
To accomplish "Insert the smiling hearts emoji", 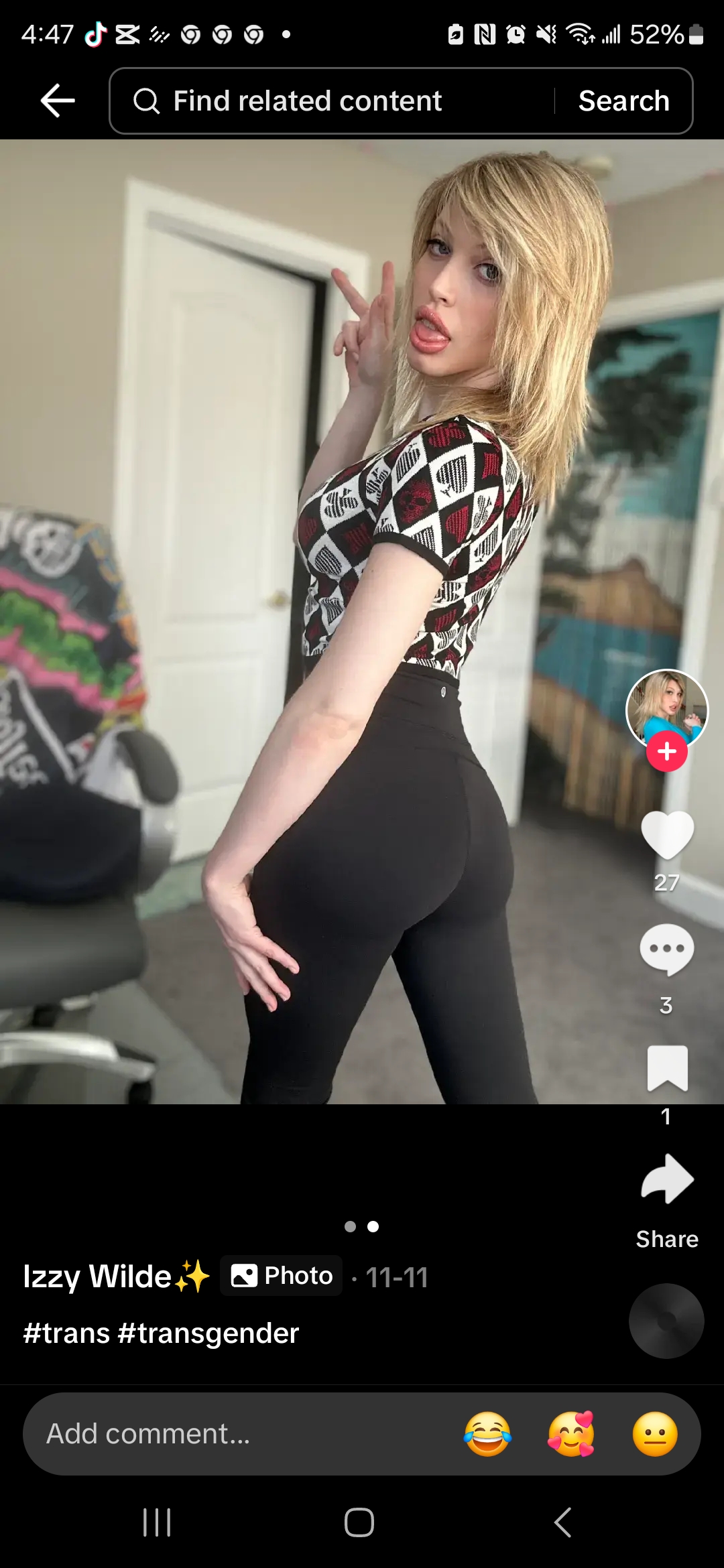I will [571, 1434].
